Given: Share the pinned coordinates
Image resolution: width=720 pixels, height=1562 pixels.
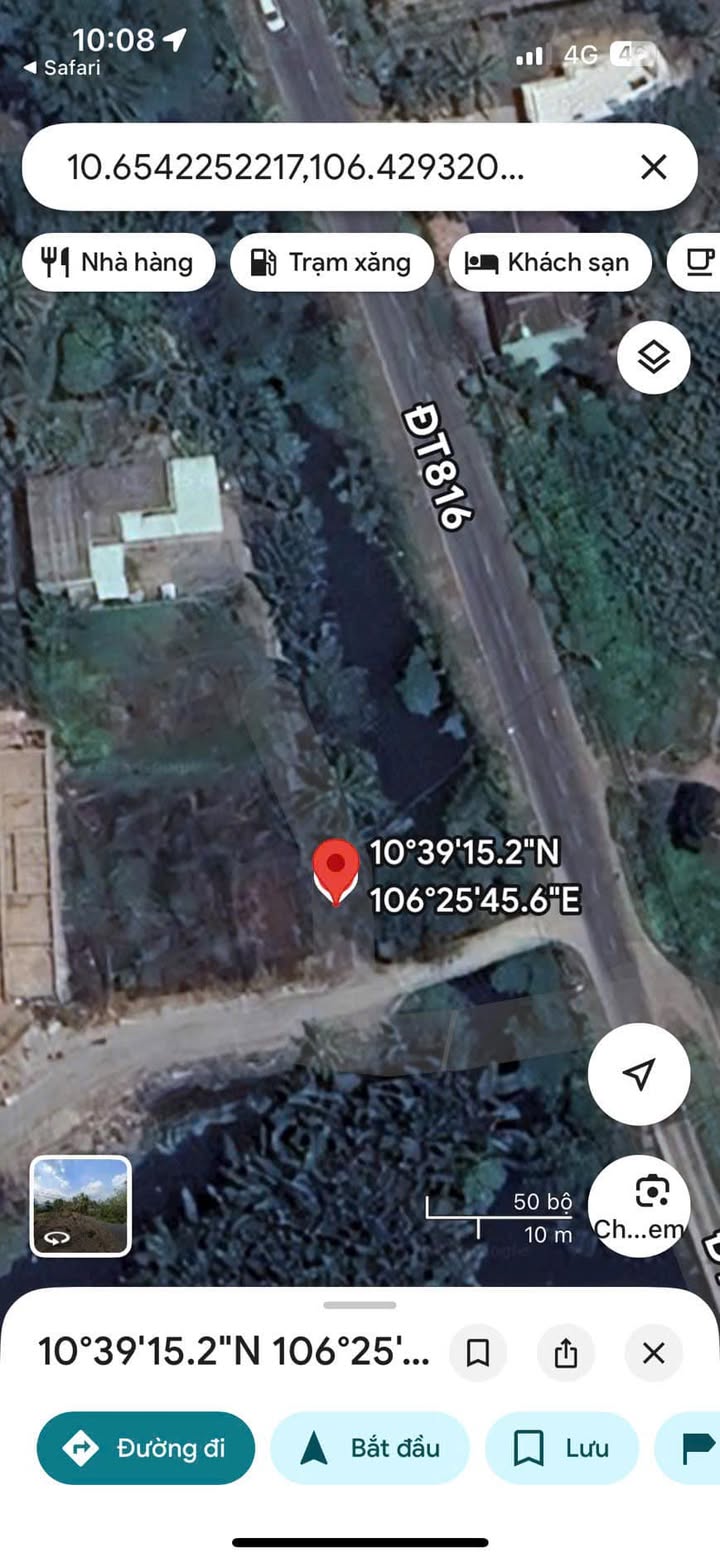Looking at the screenshot, I should [x=565, y=1353].
